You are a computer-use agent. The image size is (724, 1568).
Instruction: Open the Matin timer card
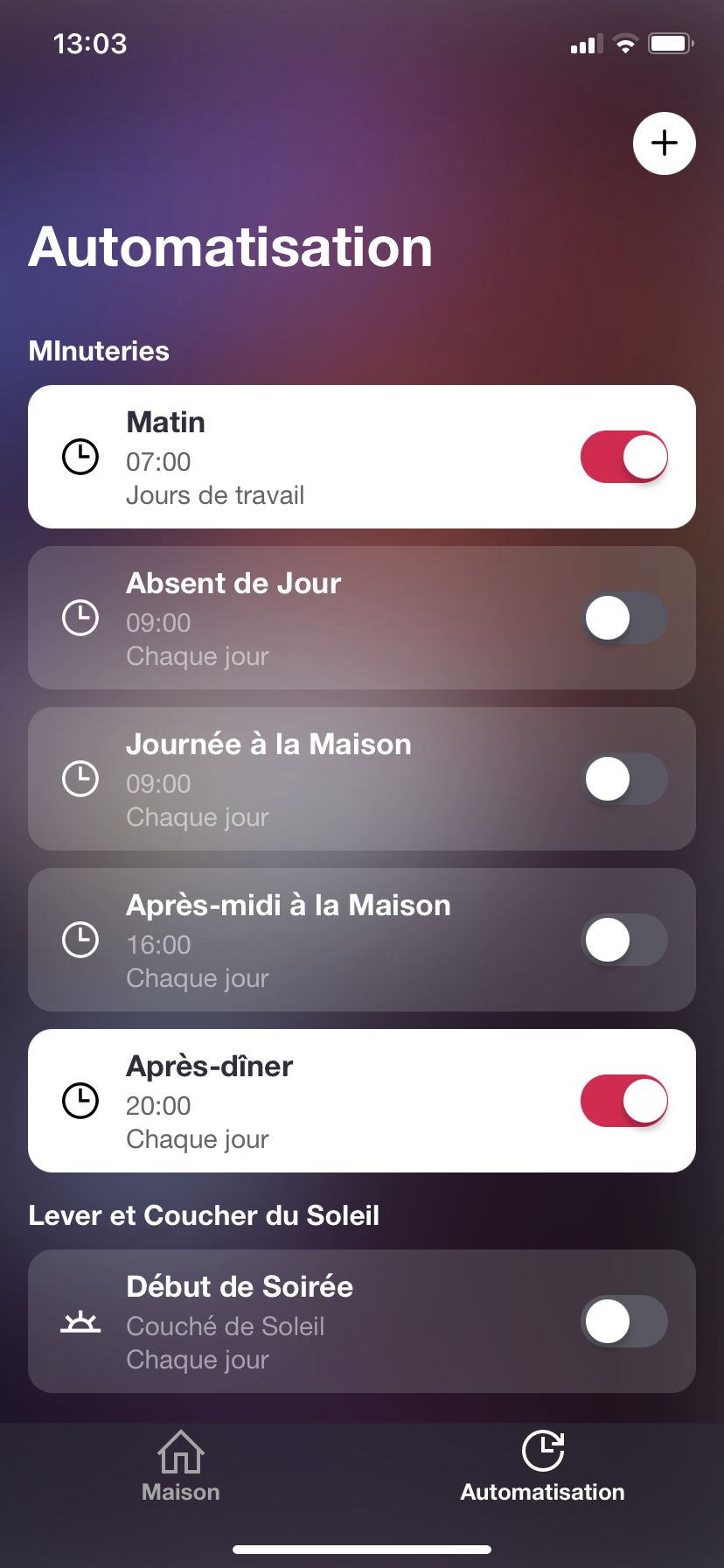click(362, 457)
